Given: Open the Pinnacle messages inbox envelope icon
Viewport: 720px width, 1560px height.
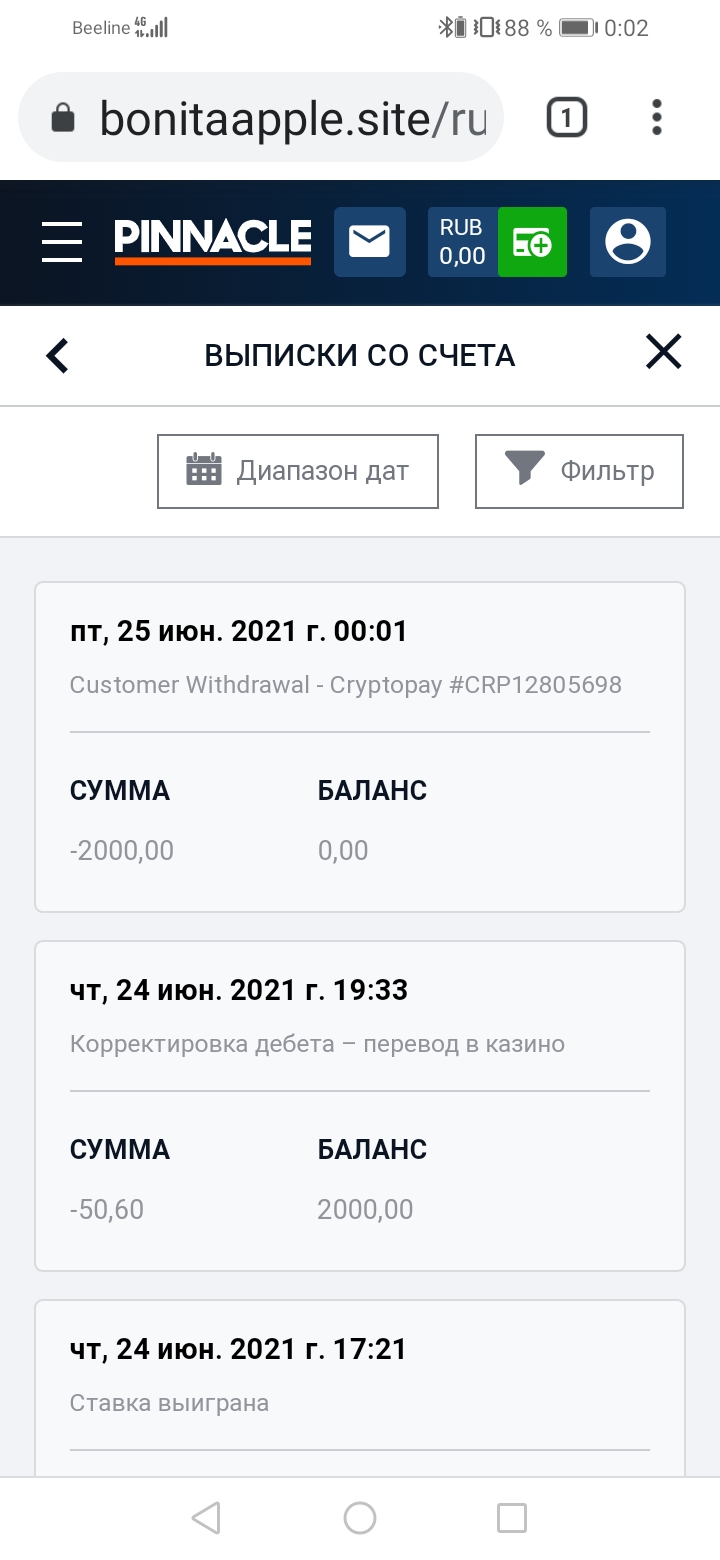Looking at the screenshot, I should coord(369,241).
